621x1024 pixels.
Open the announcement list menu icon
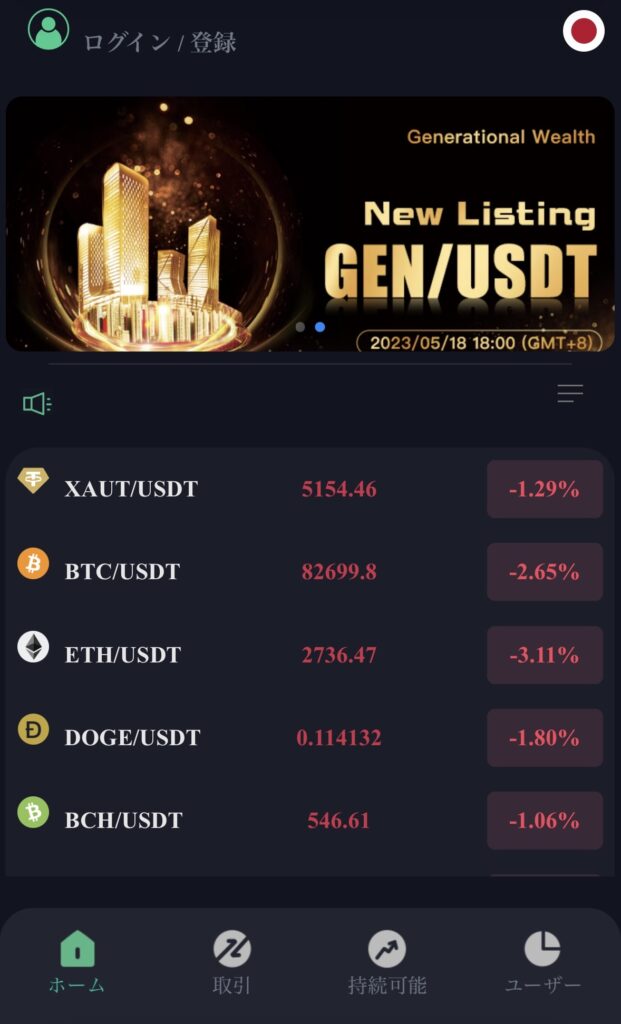tap(570, 394)
